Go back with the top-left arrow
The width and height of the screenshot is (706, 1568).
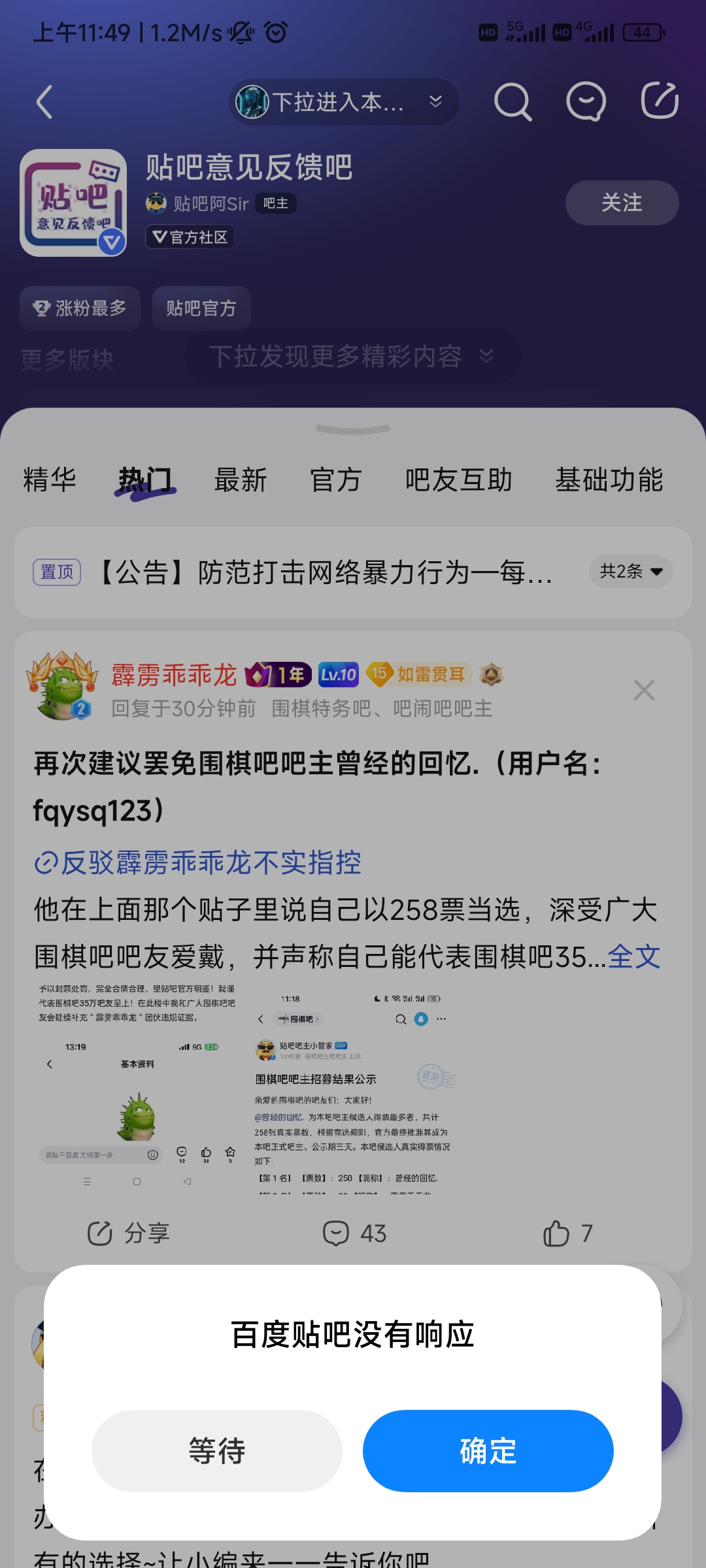coord(44,102)
